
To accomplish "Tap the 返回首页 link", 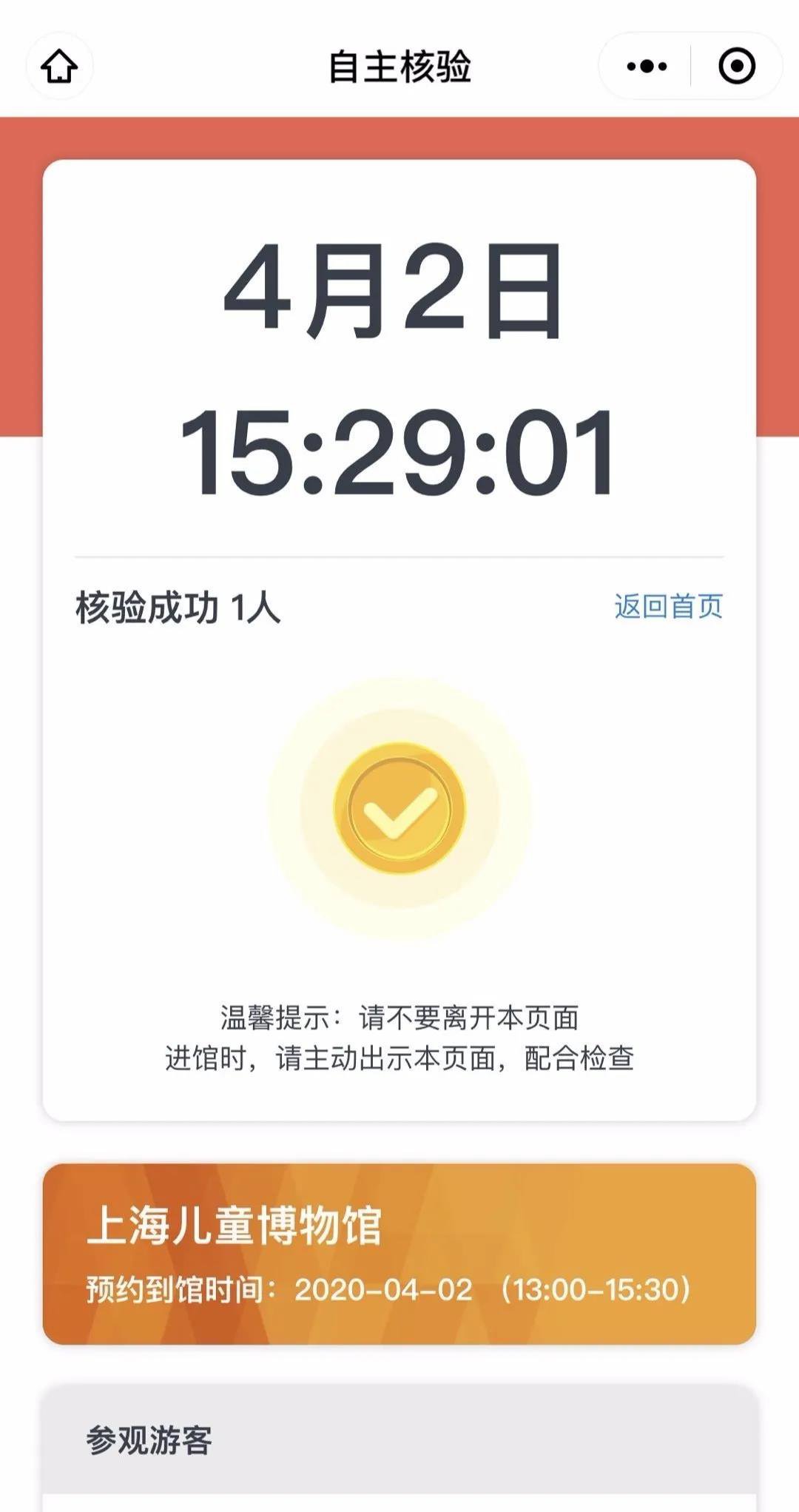I will [x=668, y=606].
